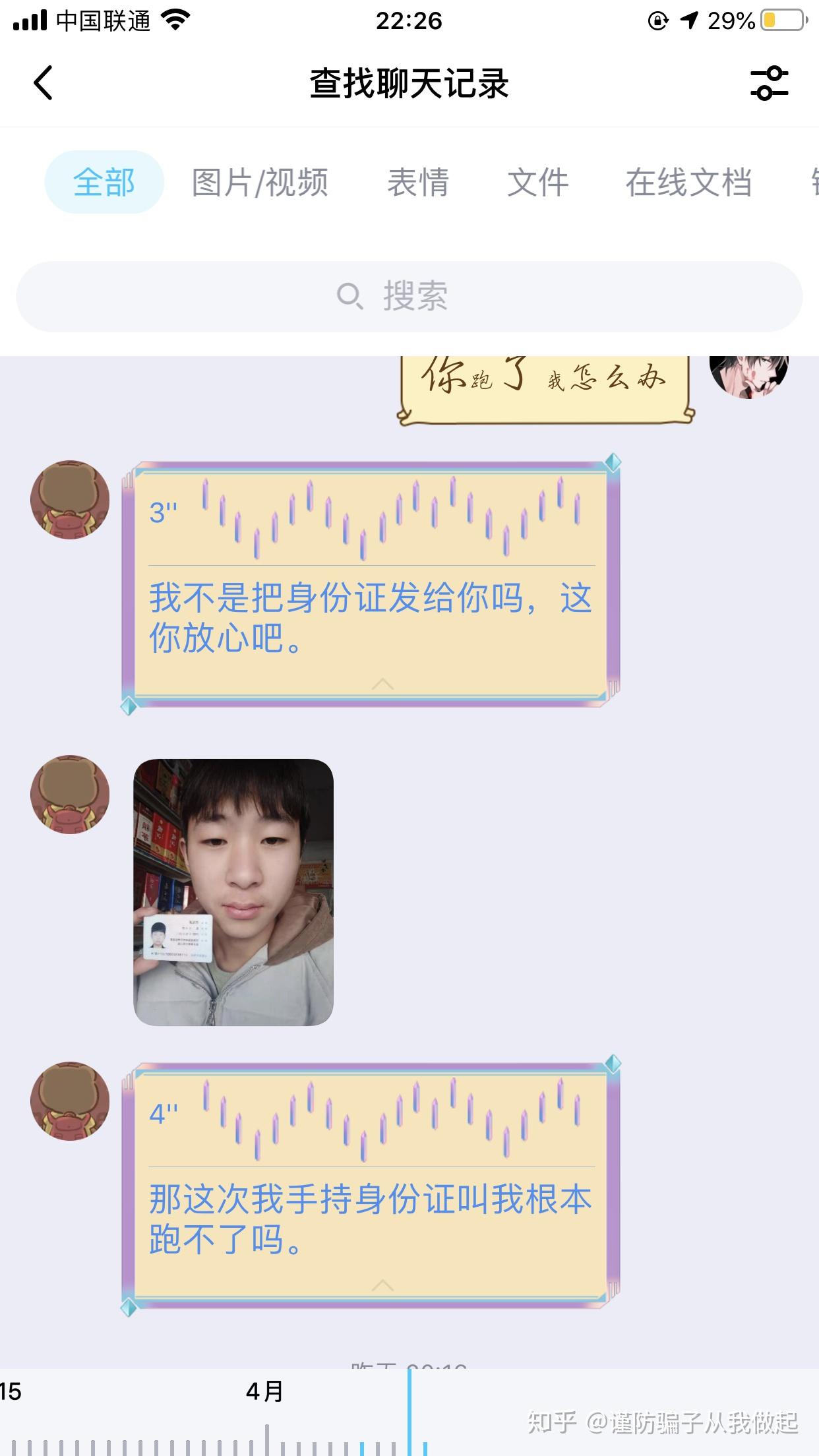Tap the 4月 position on the timeline
The width and height of the screenshot is (819, 1456).
(265, 1392)
